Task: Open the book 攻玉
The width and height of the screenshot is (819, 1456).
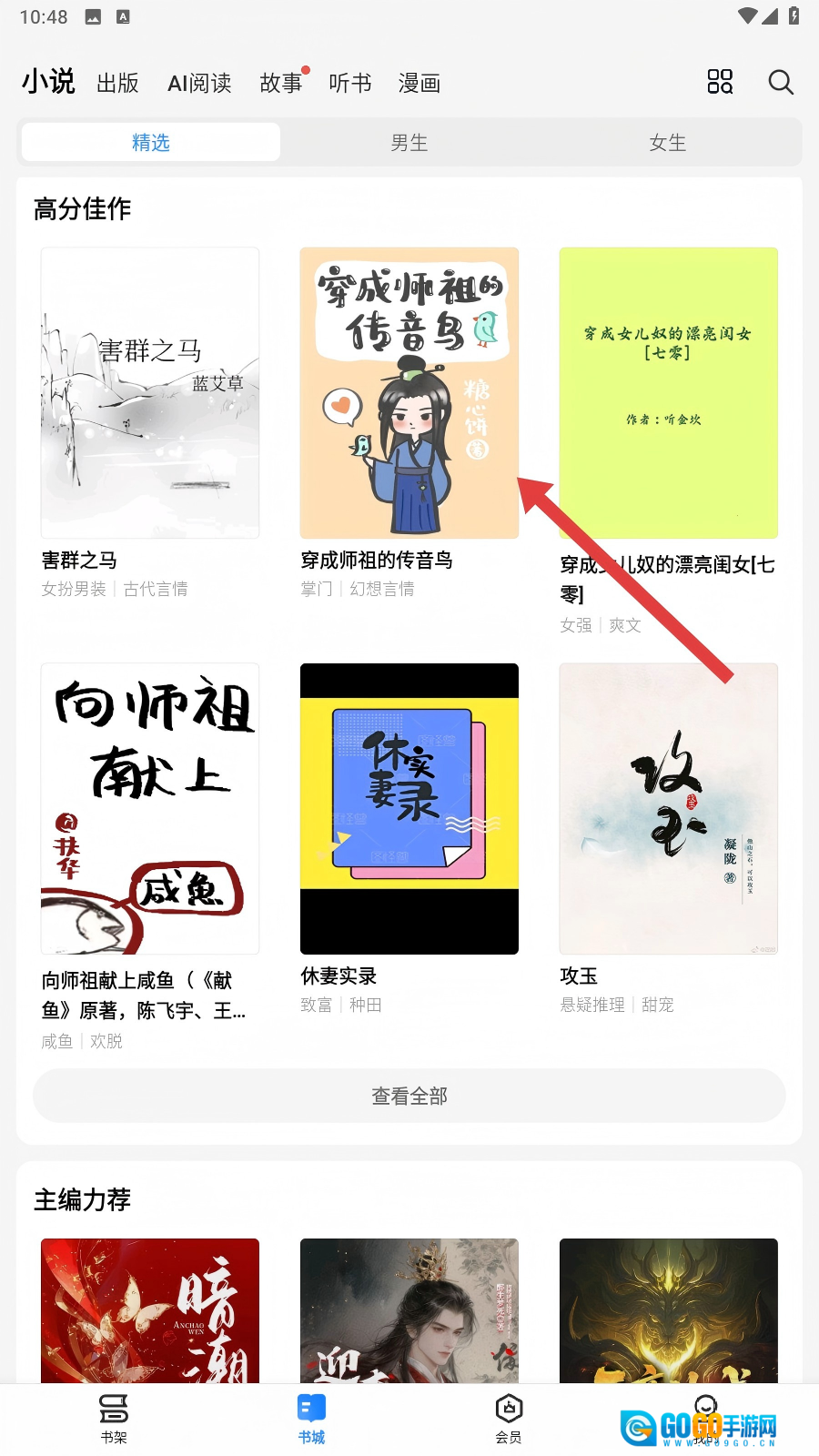Action: coord(669,808)
